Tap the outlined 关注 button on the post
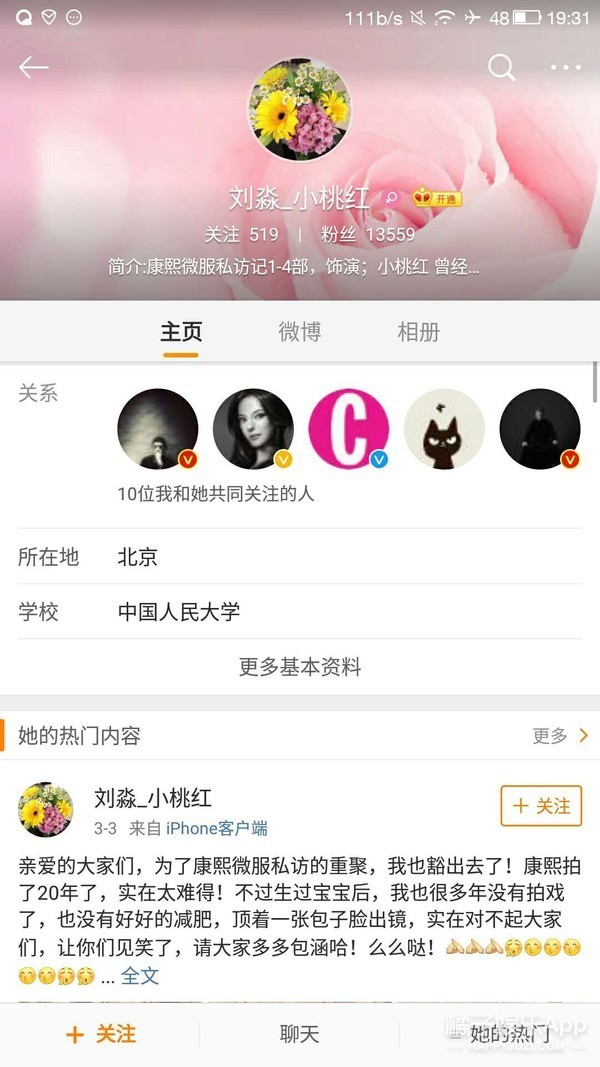Image resolution: width=600 pixels, height=1067 pixels. click(x=540, y=806)
